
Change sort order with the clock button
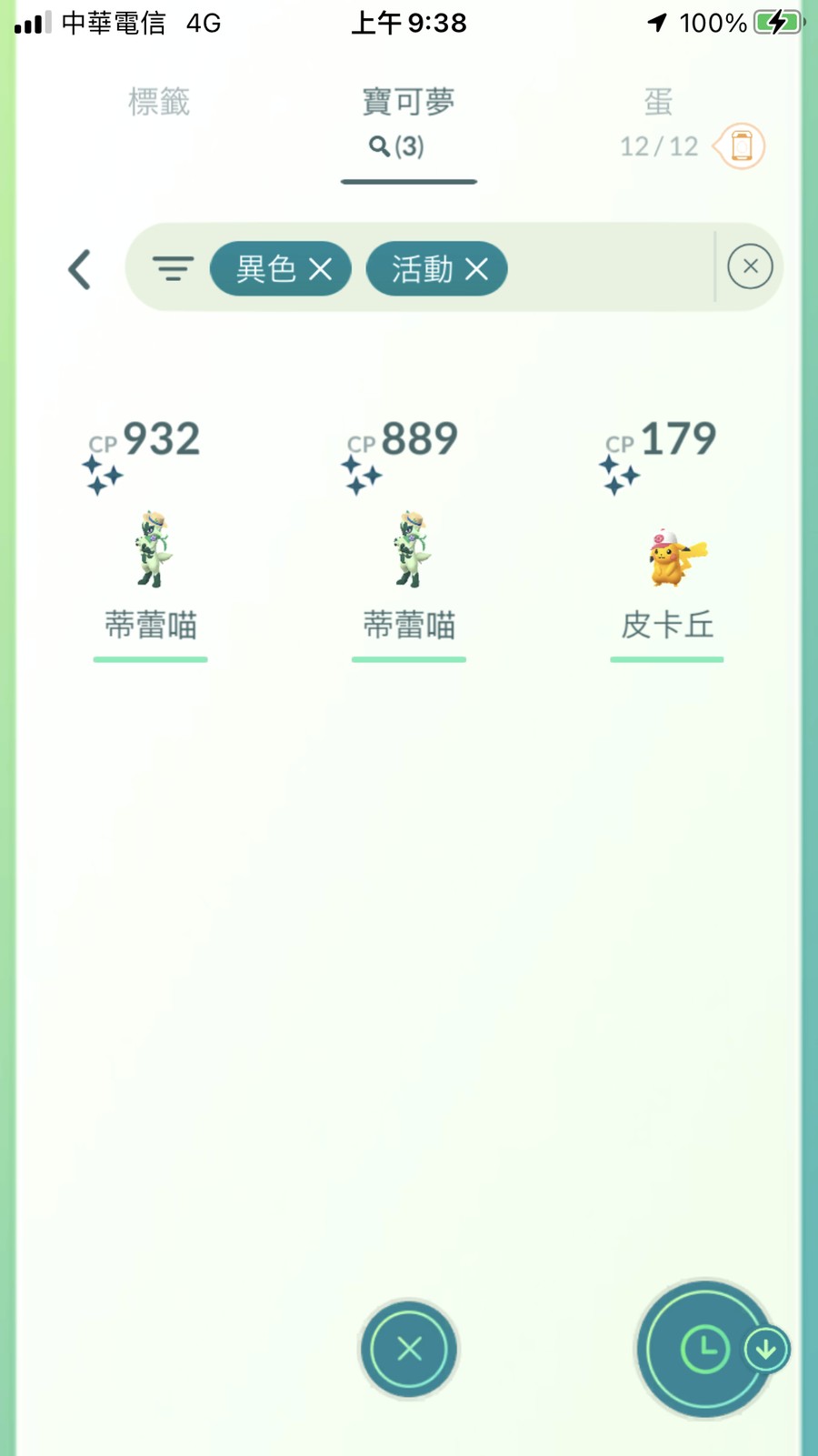(705, 1349)
